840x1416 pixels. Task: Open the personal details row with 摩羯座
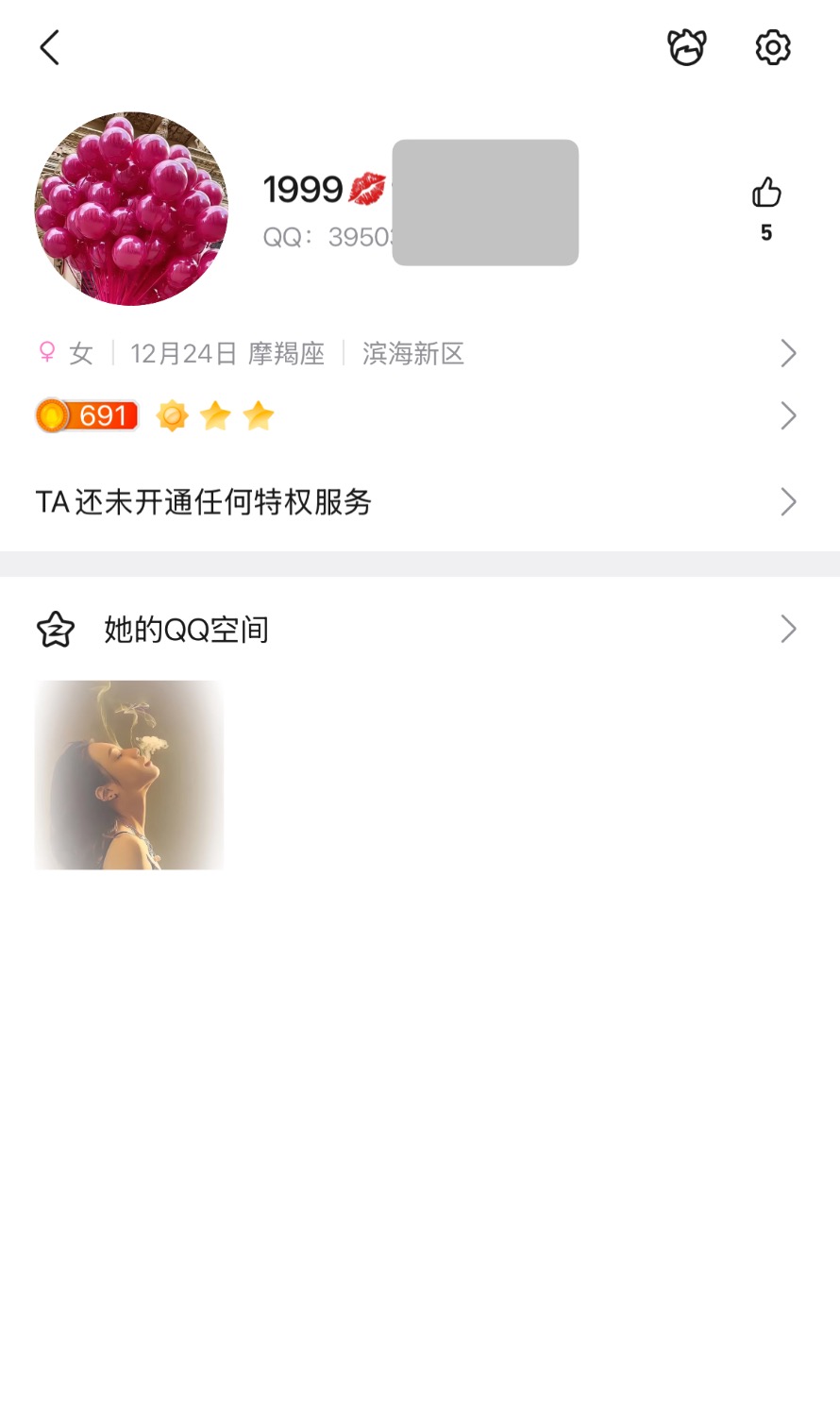(415, 354)
